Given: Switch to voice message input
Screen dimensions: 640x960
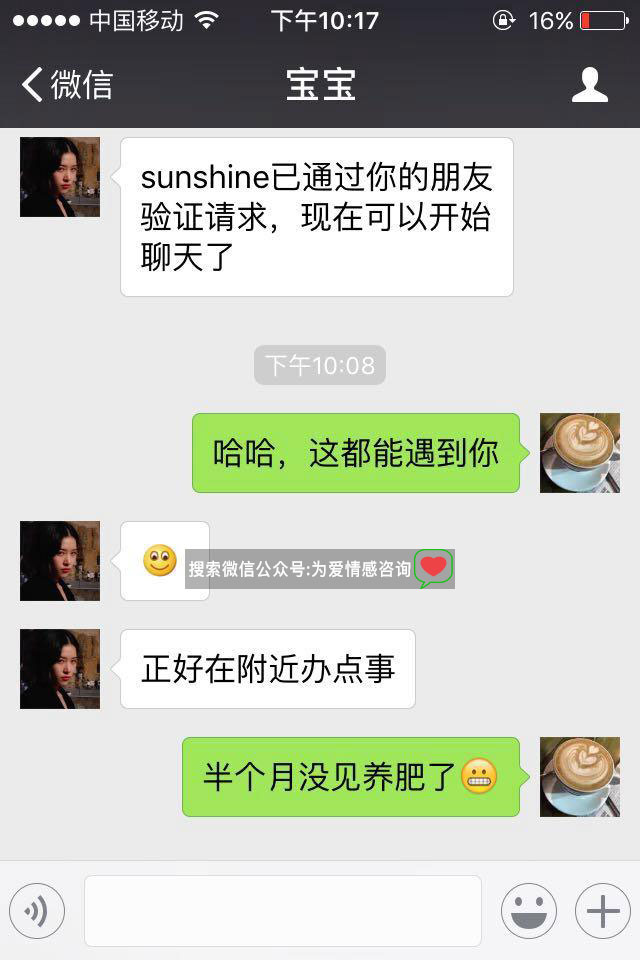Looking at the screenshot, I should point(37,911).
